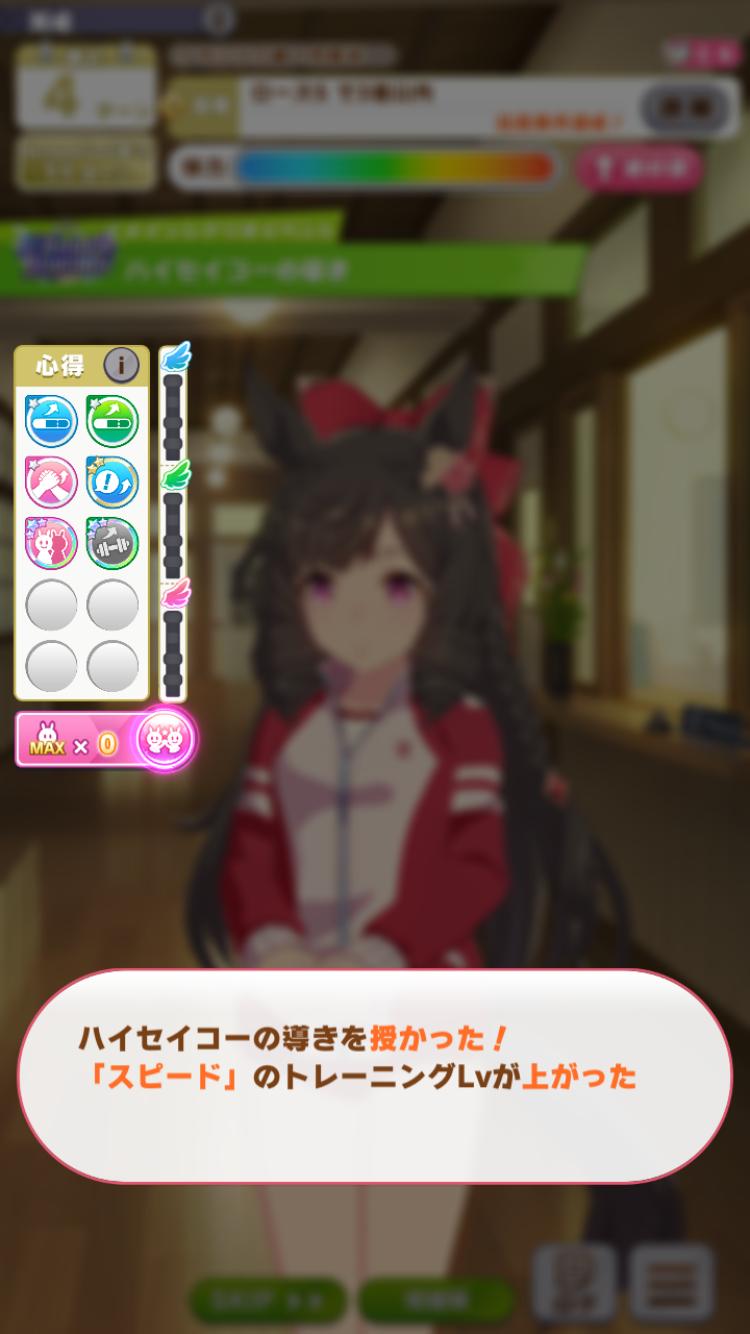The width and height of the screenshot is (750, 1334).
Task: Tap the pink rabbits skill icon
Action: [51, 543]
